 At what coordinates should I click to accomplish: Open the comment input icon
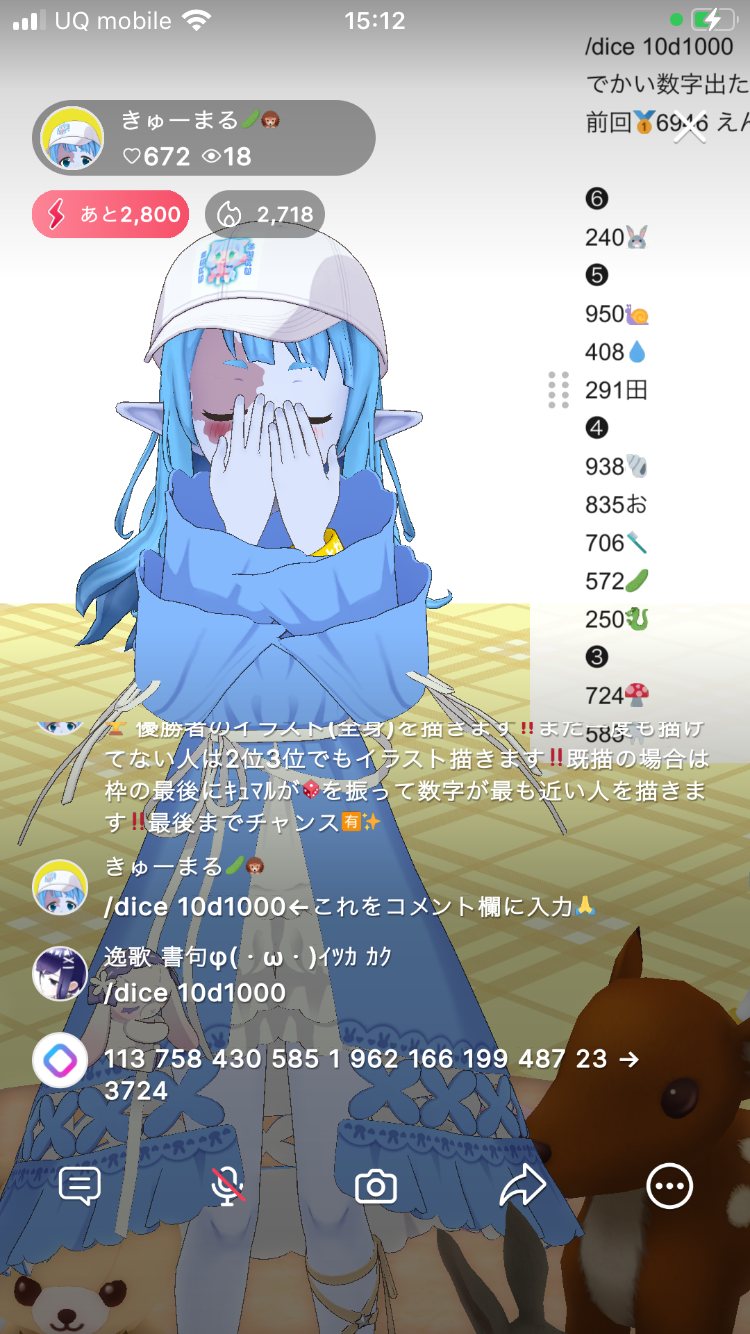point(80,1186)
